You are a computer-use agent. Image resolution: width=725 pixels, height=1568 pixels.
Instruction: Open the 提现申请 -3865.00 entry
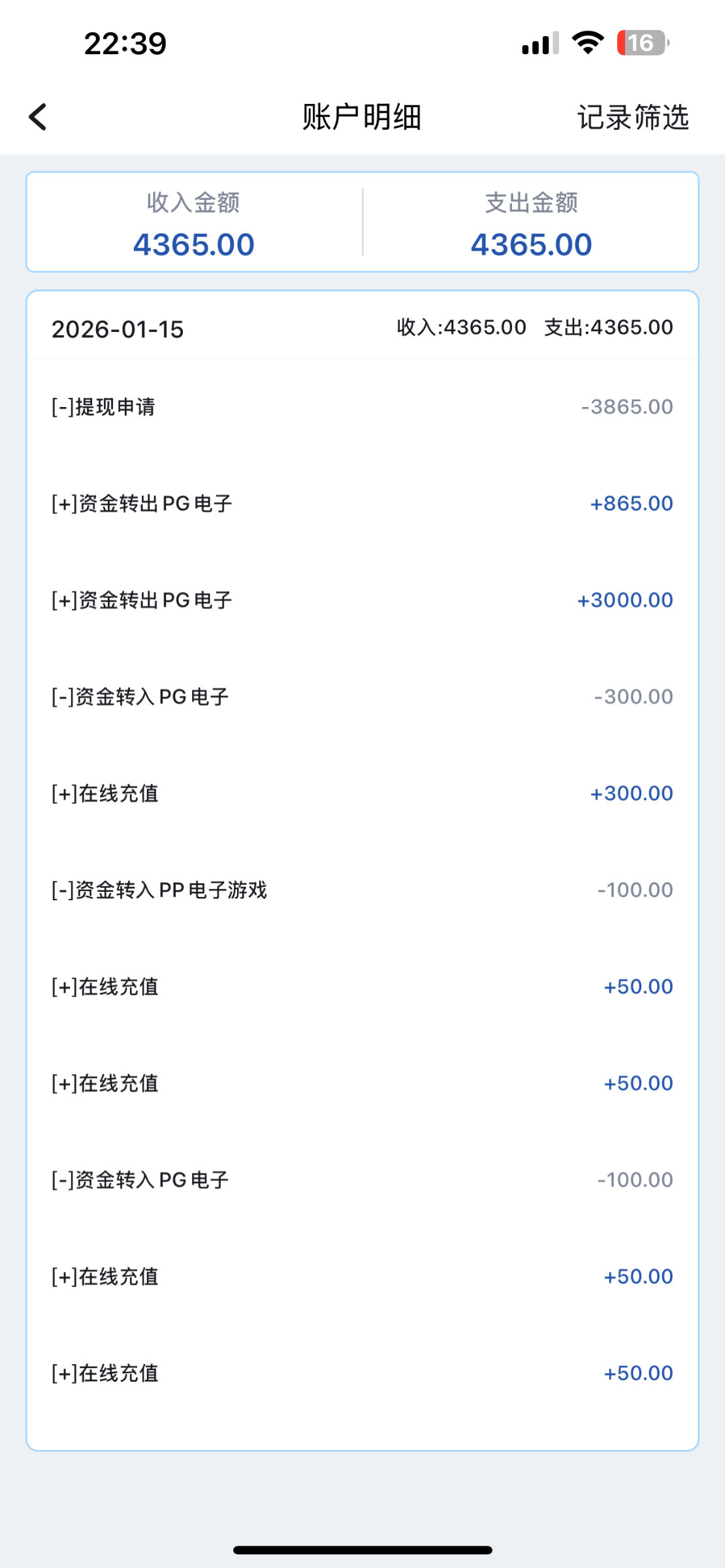tap(362, 406)
